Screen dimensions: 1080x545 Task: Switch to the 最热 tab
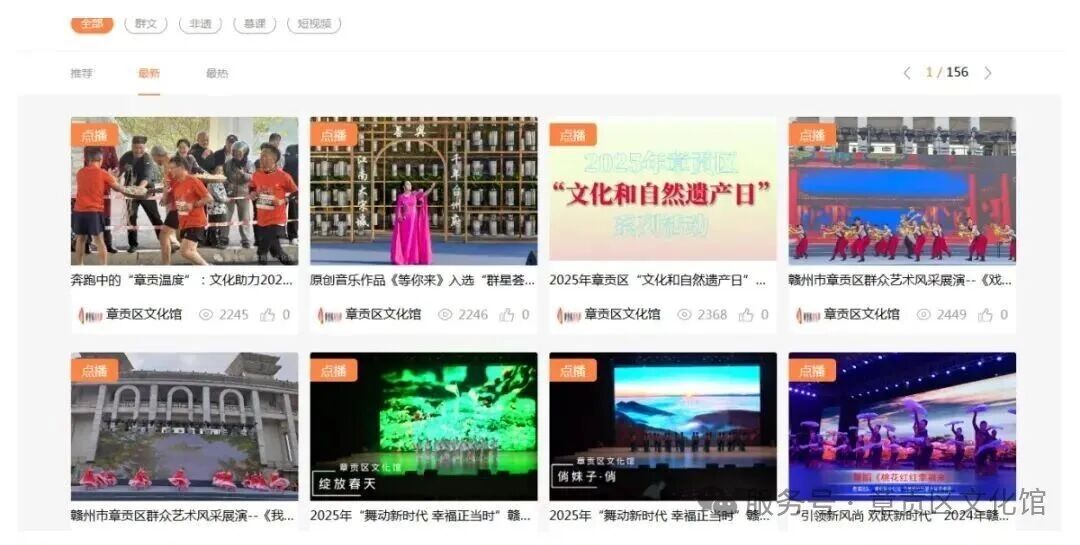pyautogui.click(x=217, y=73)
